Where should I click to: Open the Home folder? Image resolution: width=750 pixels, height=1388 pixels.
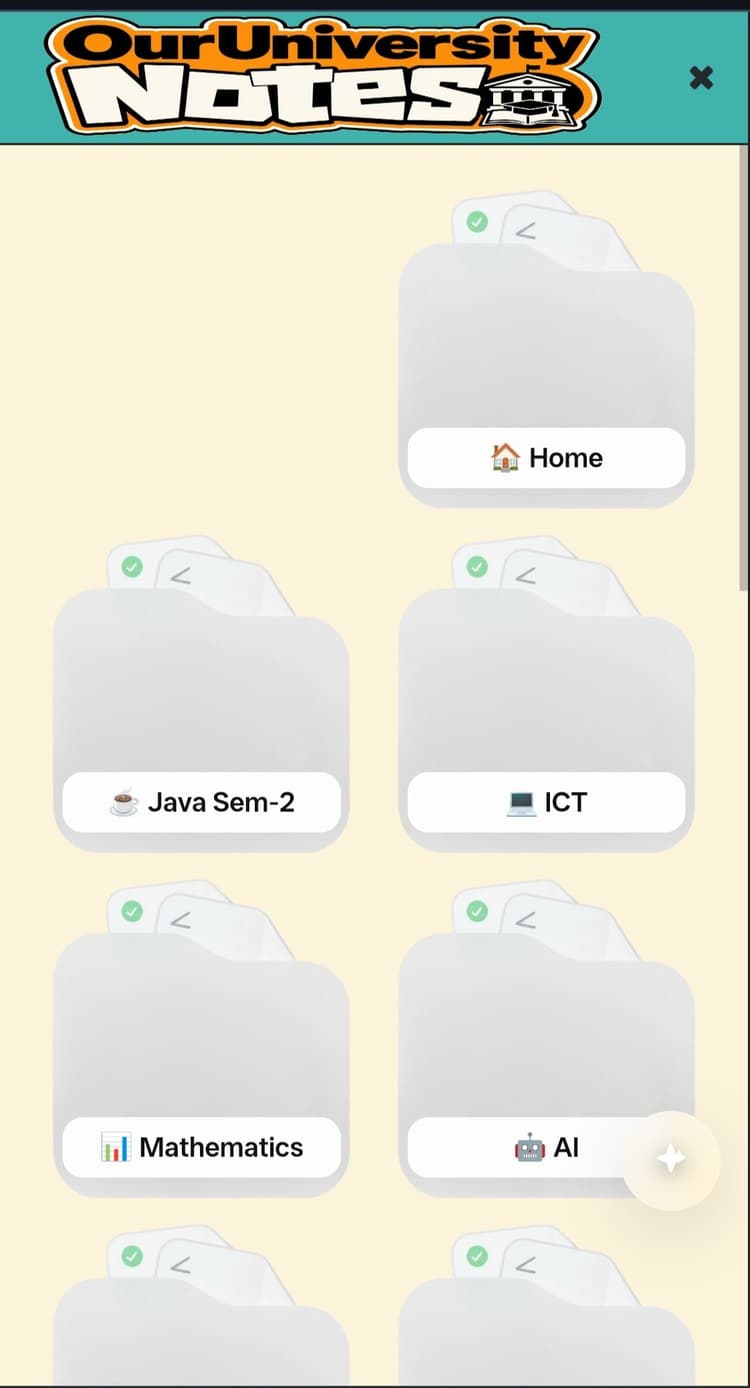[x=546, y=350]
